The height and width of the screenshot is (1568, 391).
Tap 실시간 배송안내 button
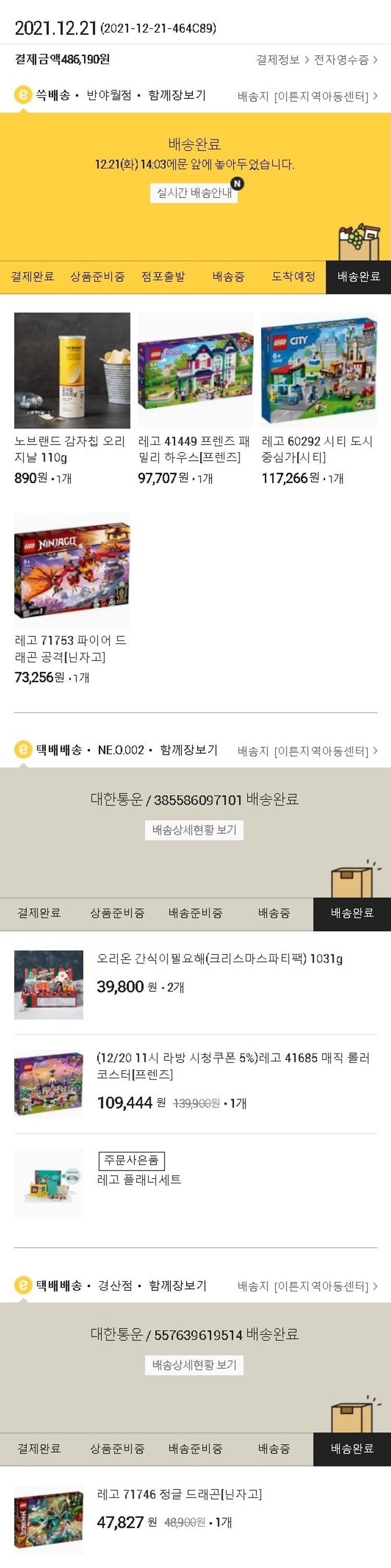click(194, 193)
